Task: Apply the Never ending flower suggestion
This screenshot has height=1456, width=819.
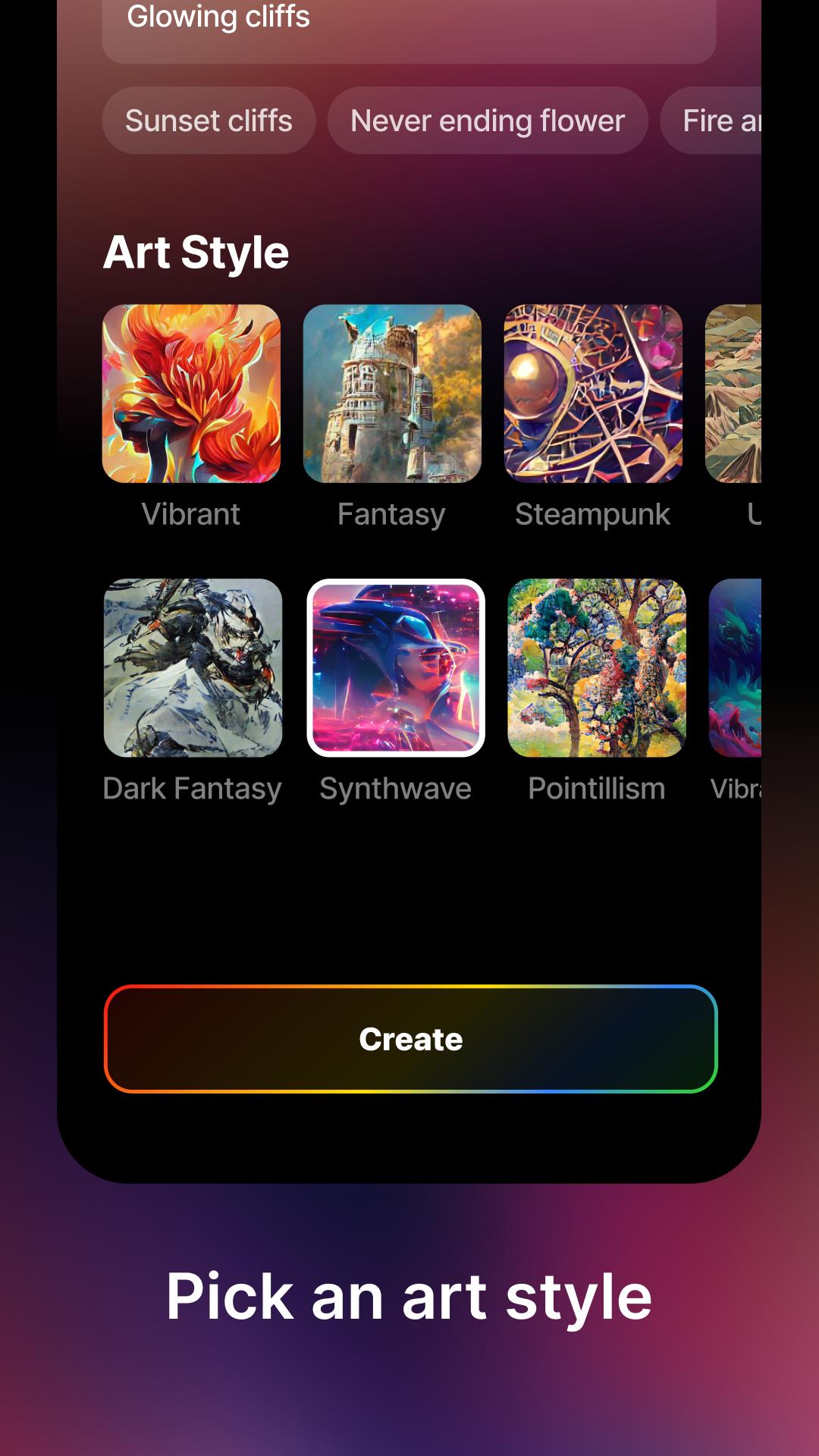Action: click(487, 121)
